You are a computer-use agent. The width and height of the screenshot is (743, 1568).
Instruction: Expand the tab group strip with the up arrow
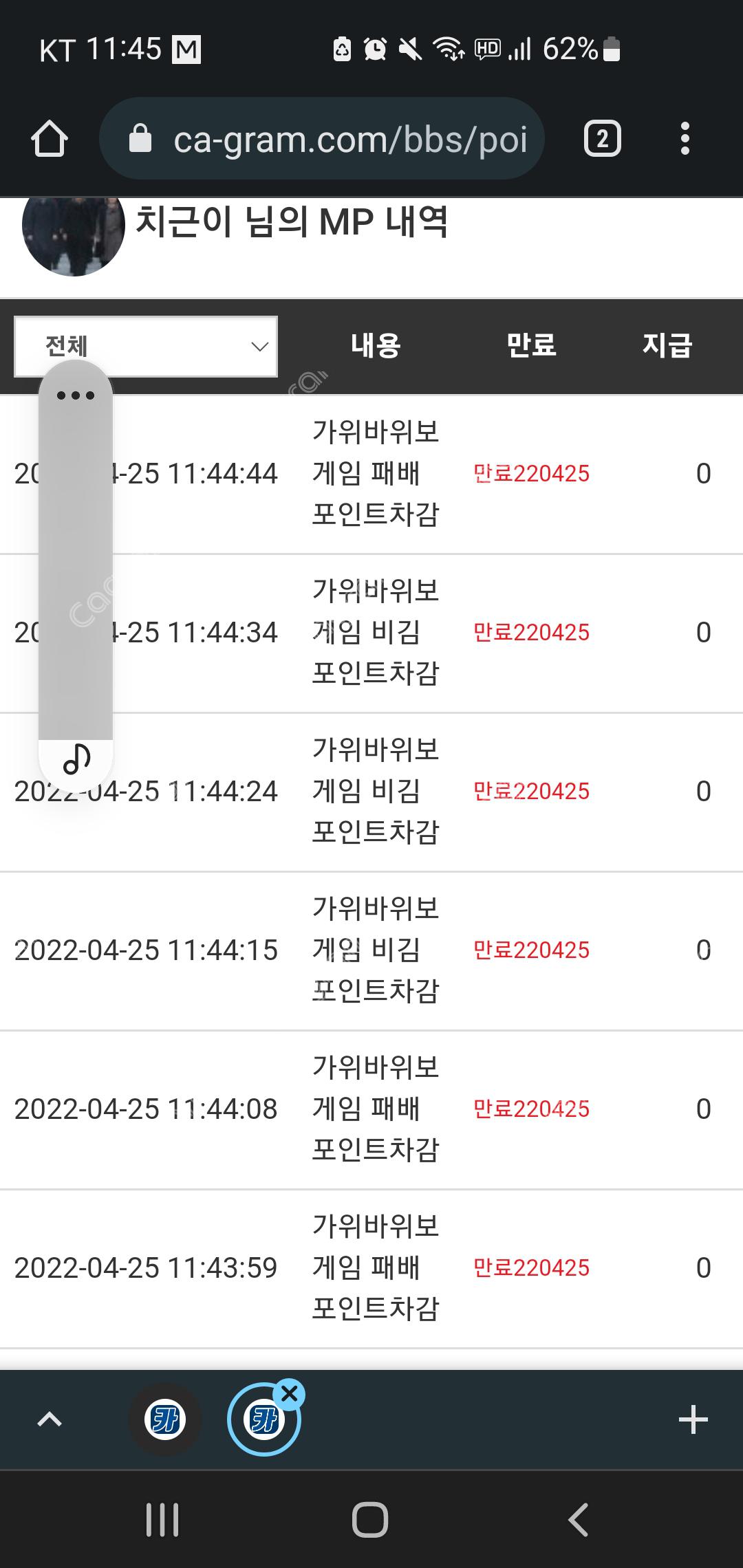(x=50, y=1419)
